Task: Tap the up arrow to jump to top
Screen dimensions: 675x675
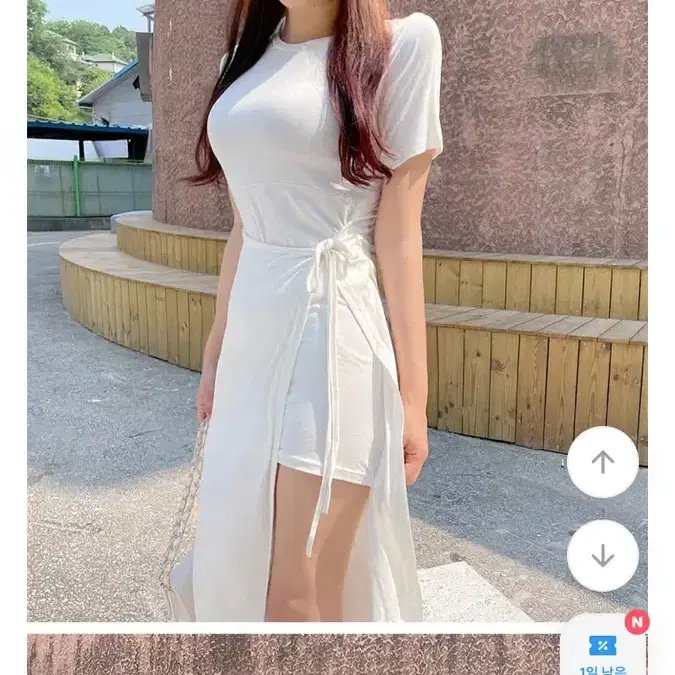Action: (x=602, y=462)
